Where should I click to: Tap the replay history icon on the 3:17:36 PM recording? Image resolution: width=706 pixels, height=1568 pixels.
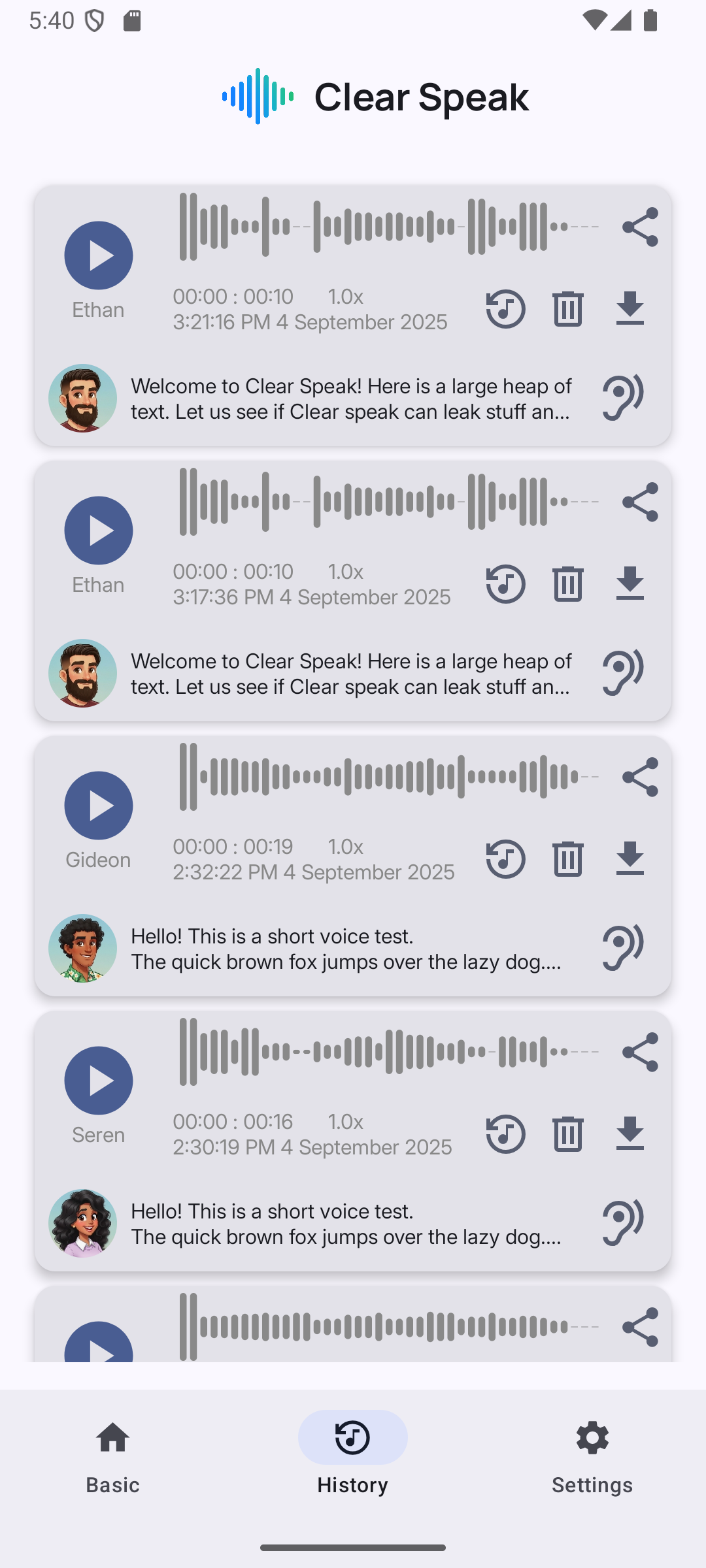505,583
